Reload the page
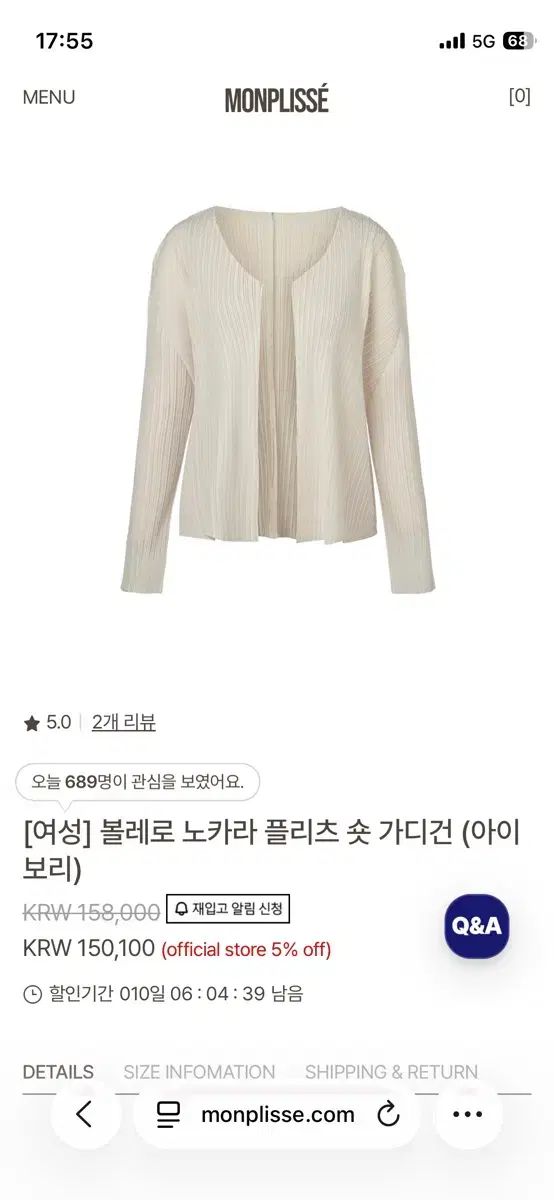The height and width of the screenshot is (1200, 554). pyautogui.click(x=388, y=1115)
